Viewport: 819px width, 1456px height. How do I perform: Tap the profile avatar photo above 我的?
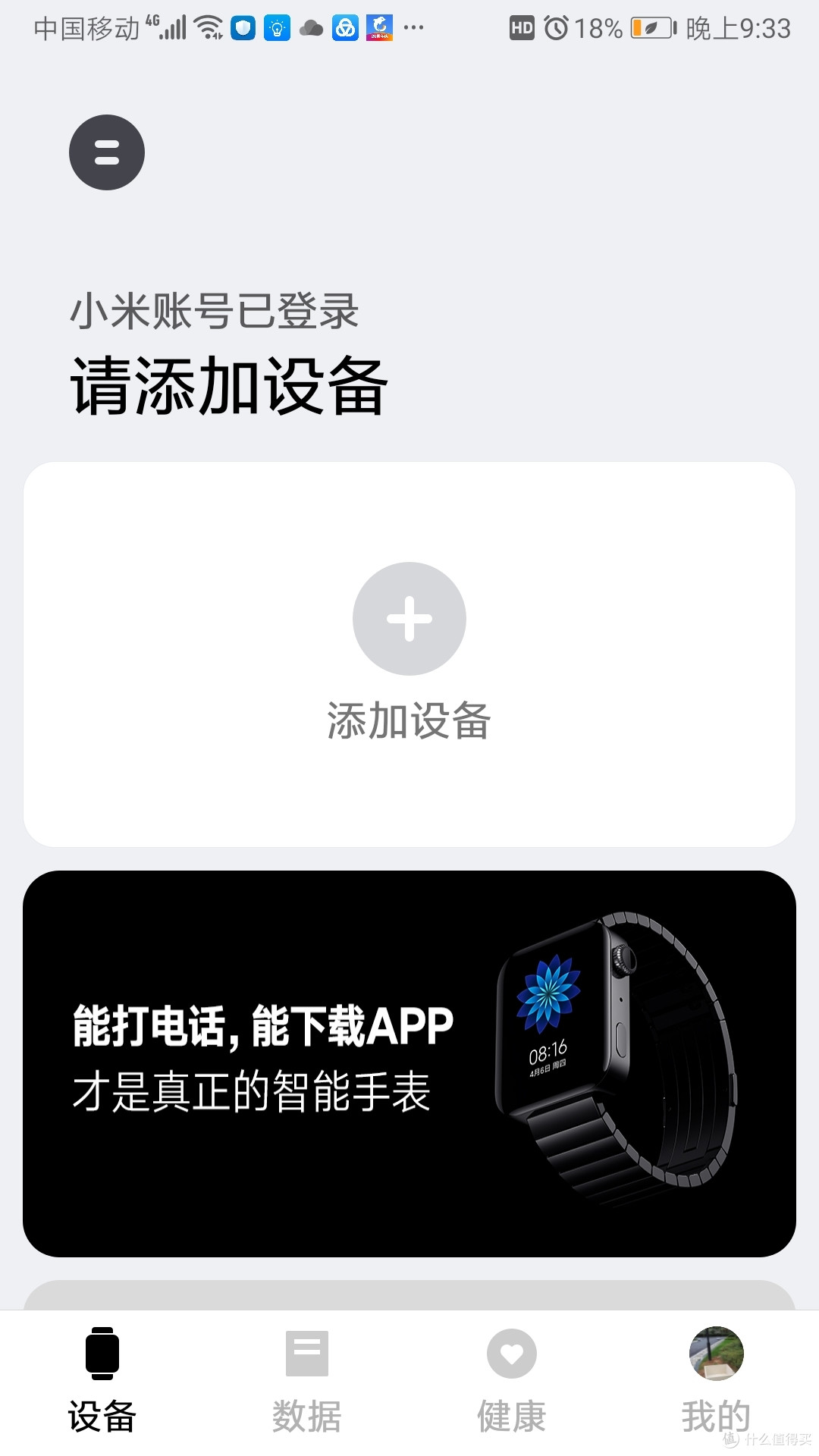point(715,1354)
